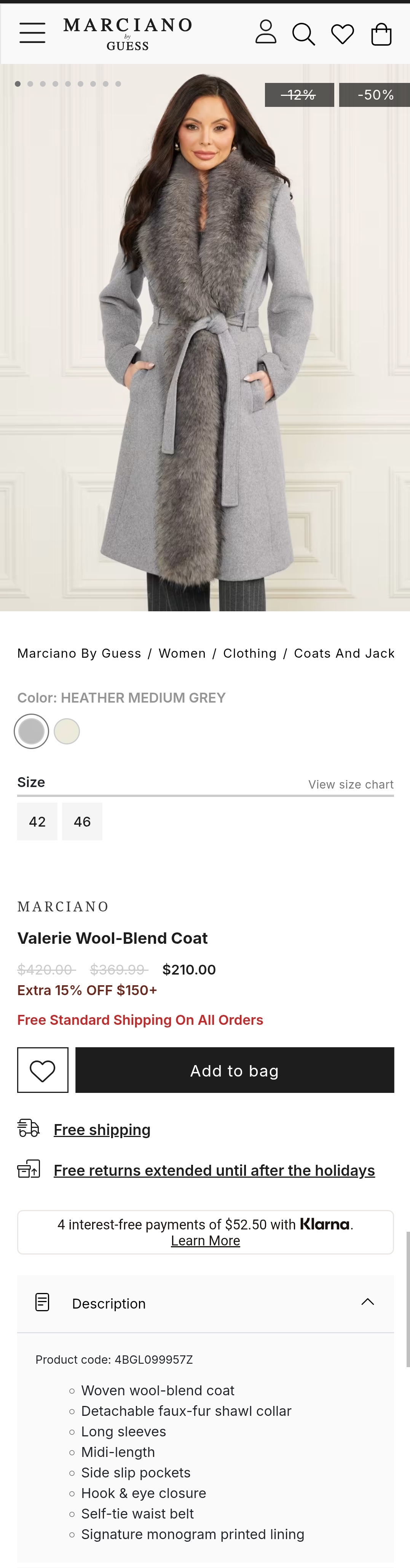
Task: Open the wishlist heart in header
Action: pos(342,34)
